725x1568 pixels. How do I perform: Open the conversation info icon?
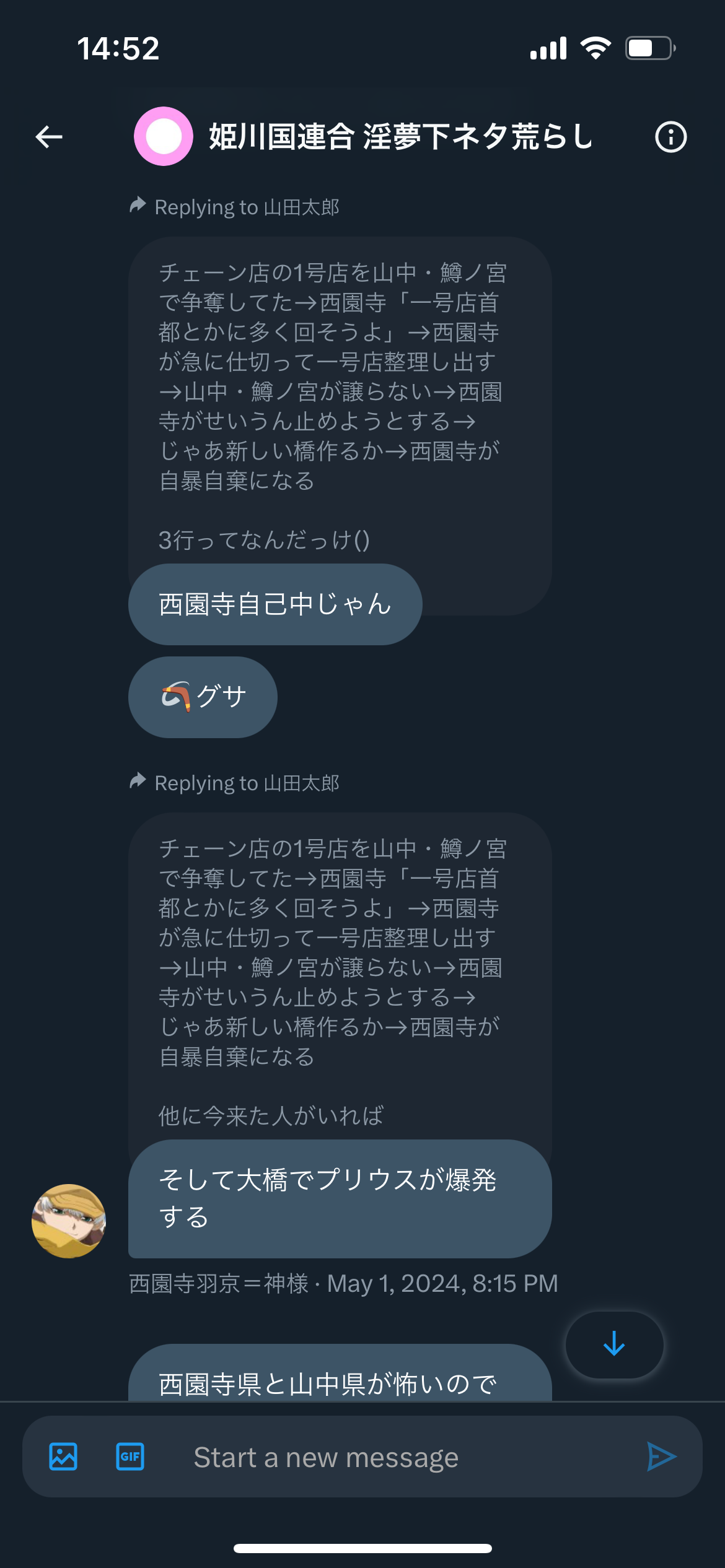point(671,137)
